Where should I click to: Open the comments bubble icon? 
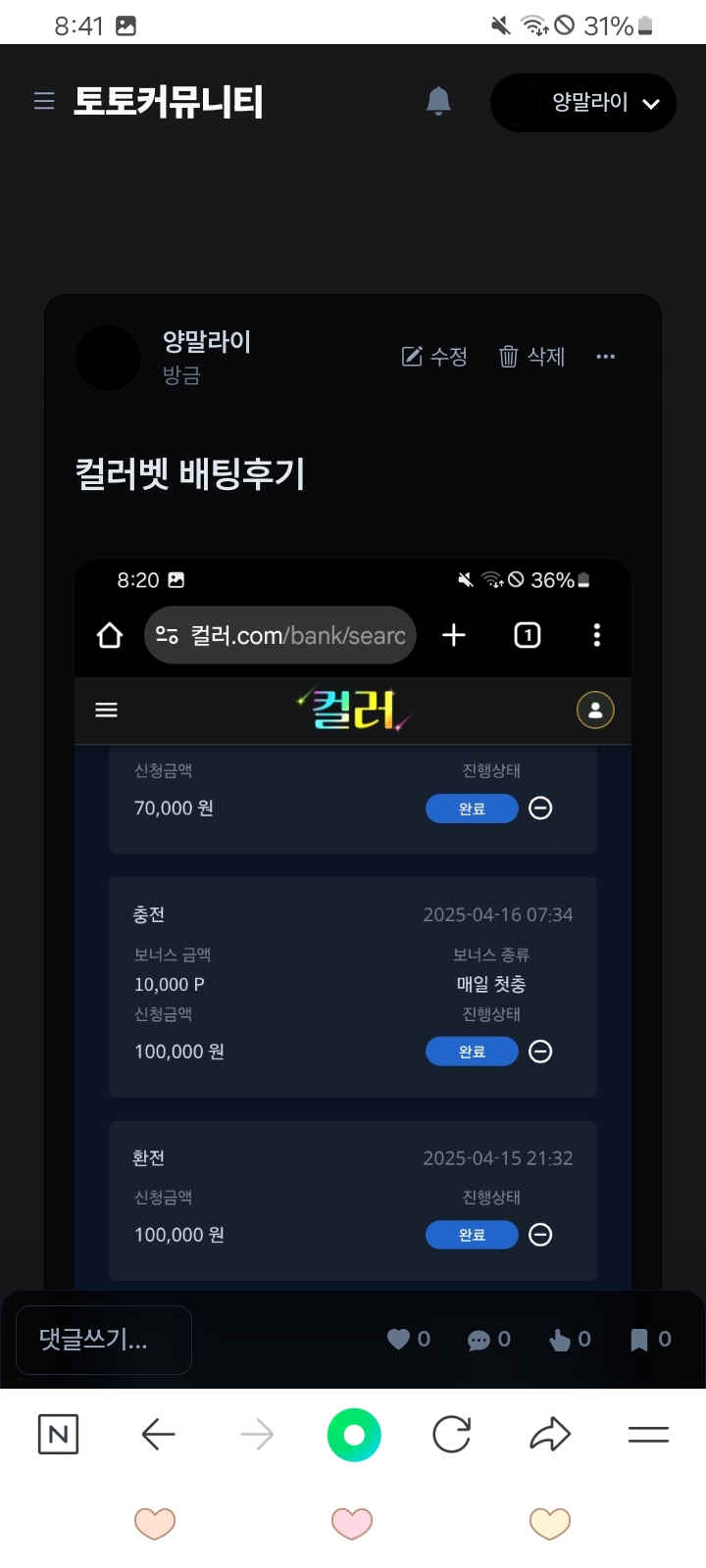[489, 1339]
